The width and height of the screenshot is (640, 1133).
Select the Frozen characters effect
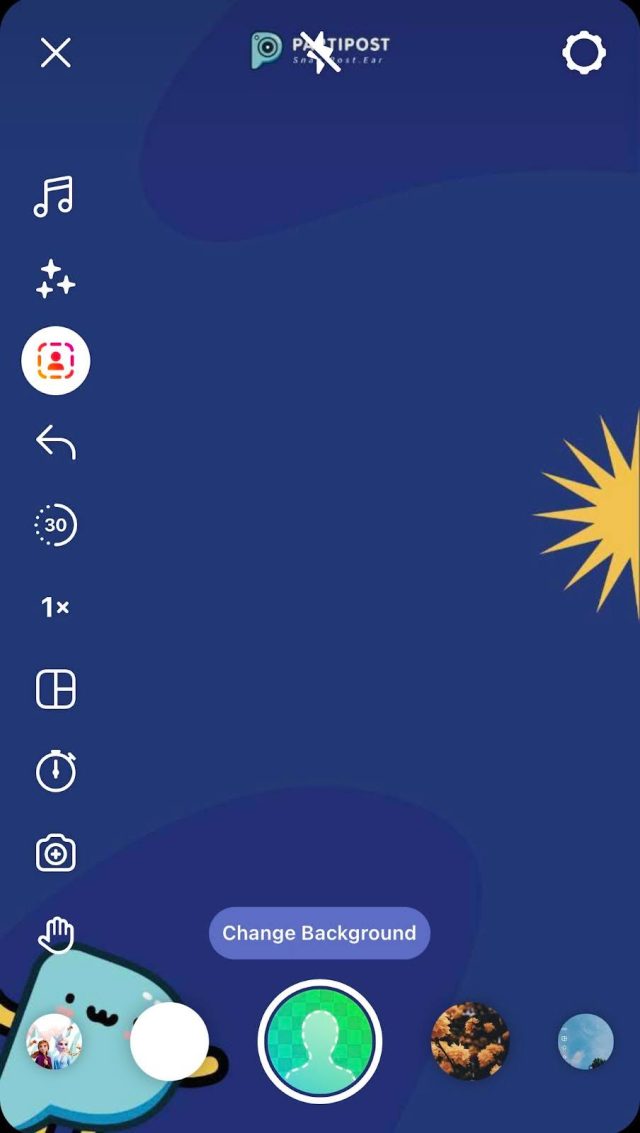54,1041
